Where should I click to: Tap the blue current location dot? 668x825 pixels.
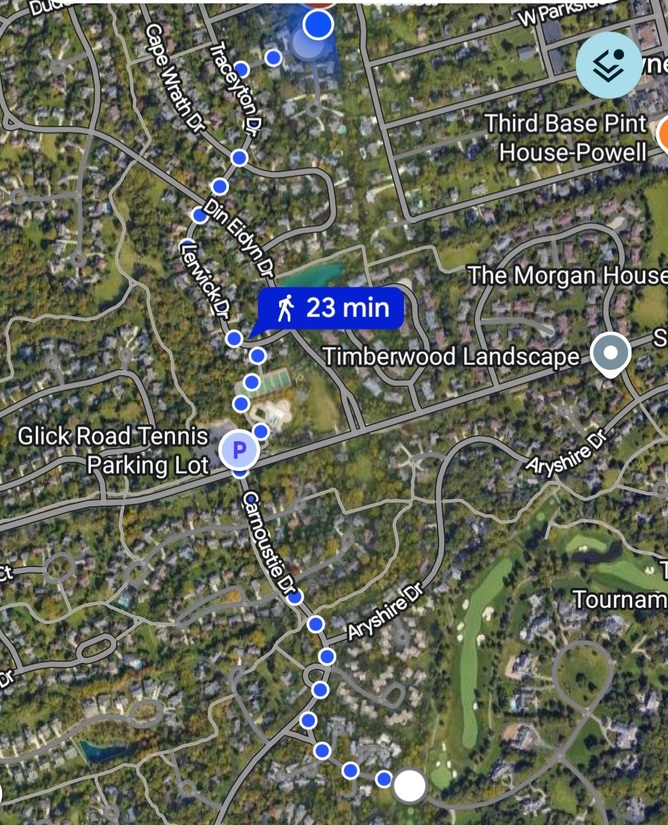pyautogui.click(x=318, y=25)
